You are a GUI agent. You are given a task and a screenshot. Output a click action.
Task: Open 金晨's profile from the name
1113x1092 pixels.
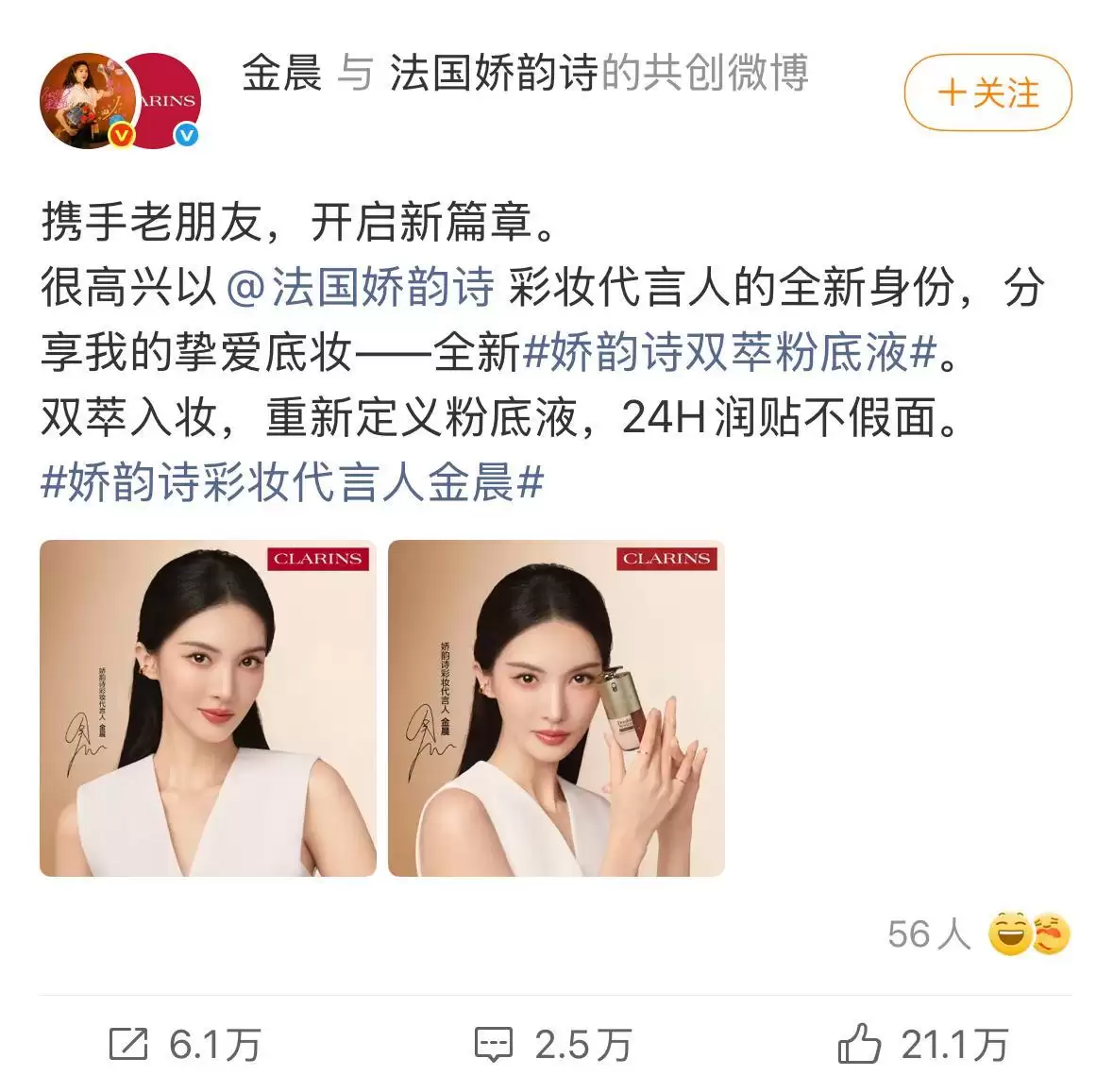point(281,74)
